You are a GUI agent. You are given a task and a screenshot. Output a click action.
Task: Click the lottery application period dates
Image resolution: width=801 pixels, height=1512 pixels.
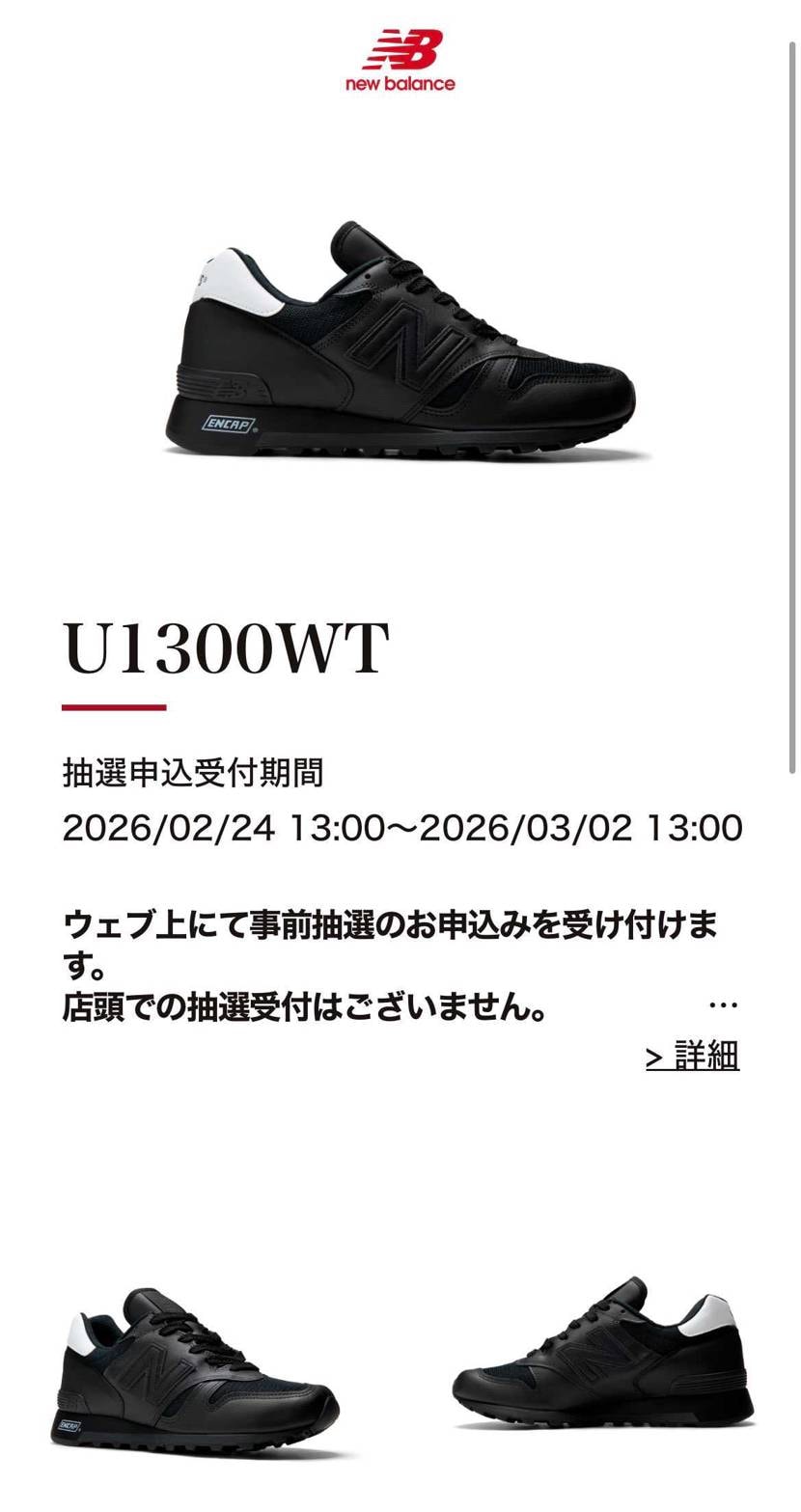(x=400, y=830)
